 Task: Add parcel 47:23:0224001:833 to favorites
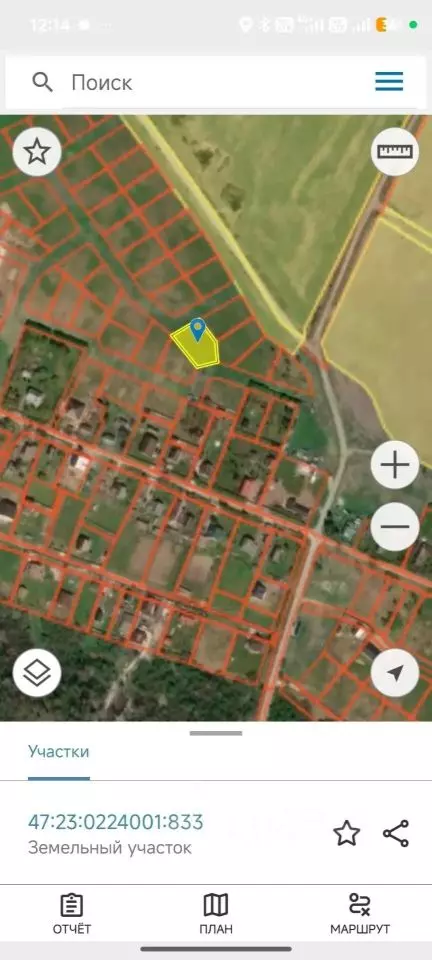346,833
